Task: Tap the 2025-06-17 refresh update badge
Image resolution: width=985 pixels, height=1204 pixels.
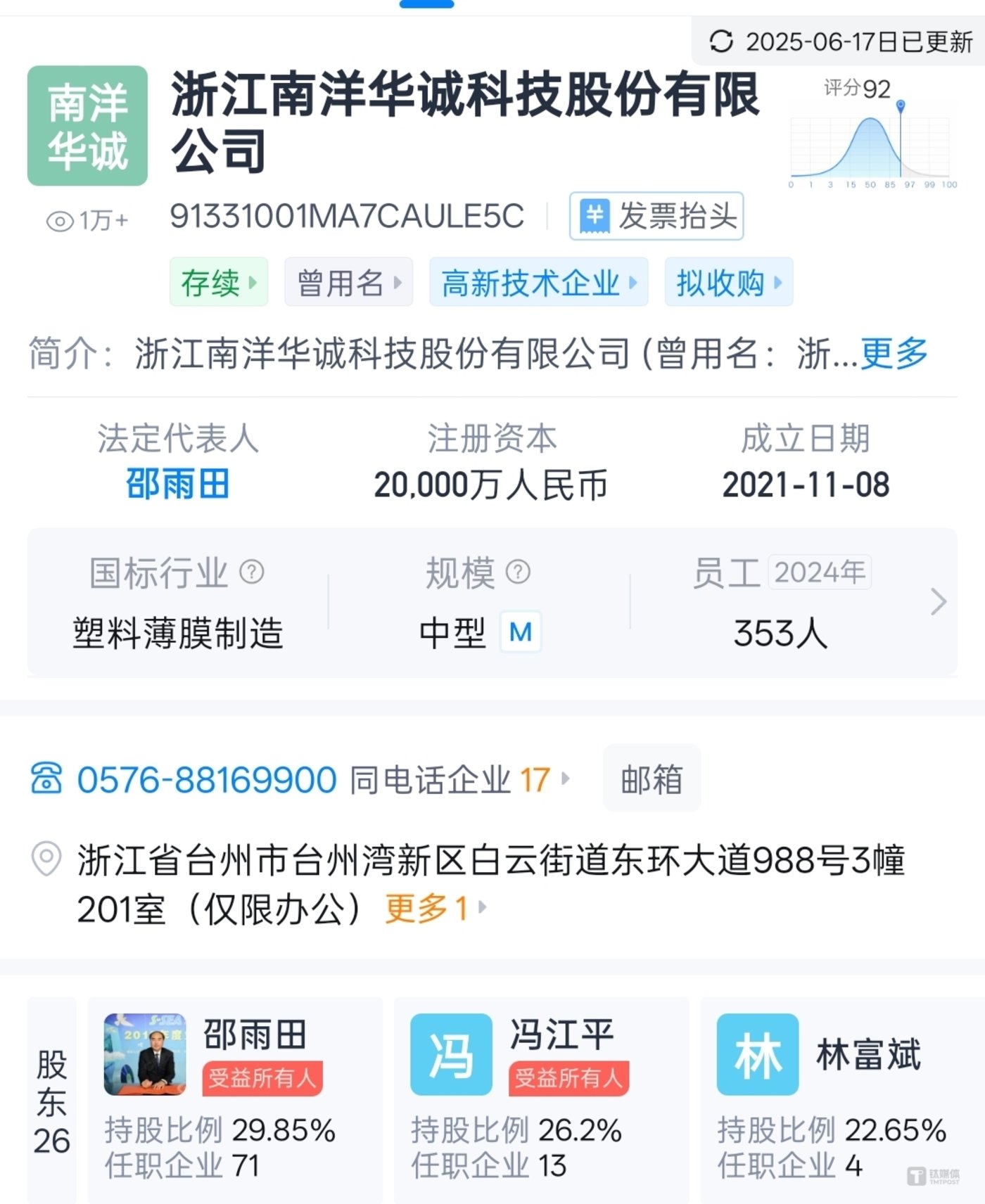Action: pos(841,41)
